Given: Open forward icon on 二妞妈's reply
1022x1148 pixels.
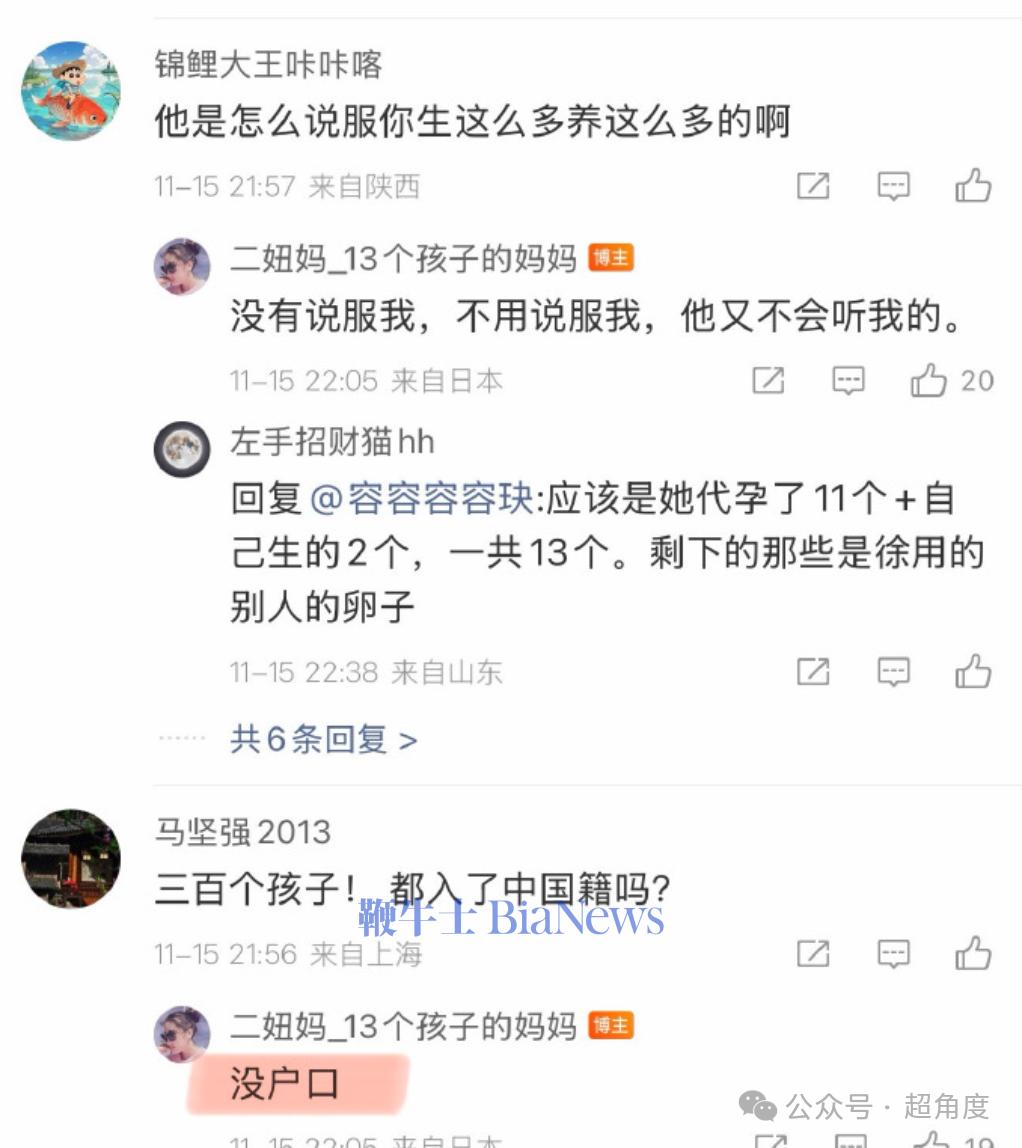Looking at the screenshot, I should tap(768, 381).
